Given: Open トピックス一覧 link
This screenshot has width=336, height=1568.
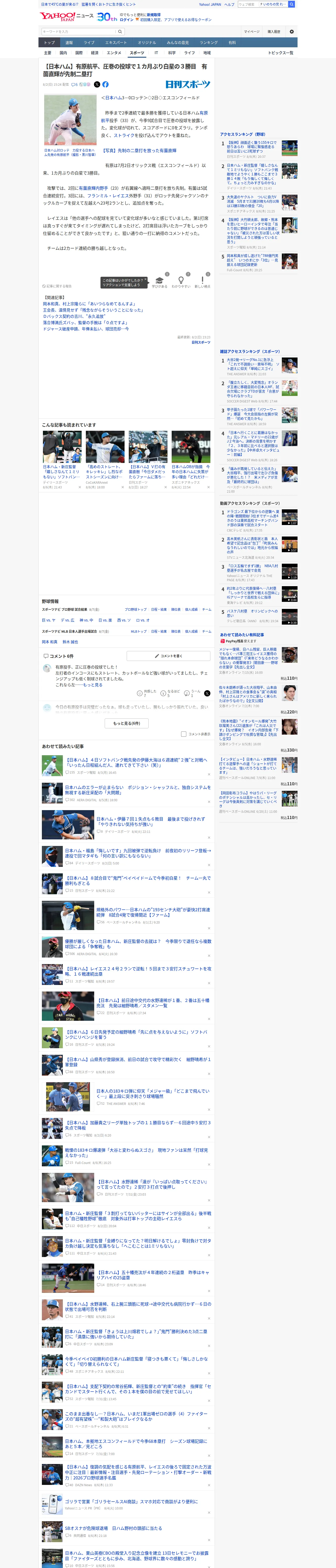Looking at the screenshot, I should [281, 53].
